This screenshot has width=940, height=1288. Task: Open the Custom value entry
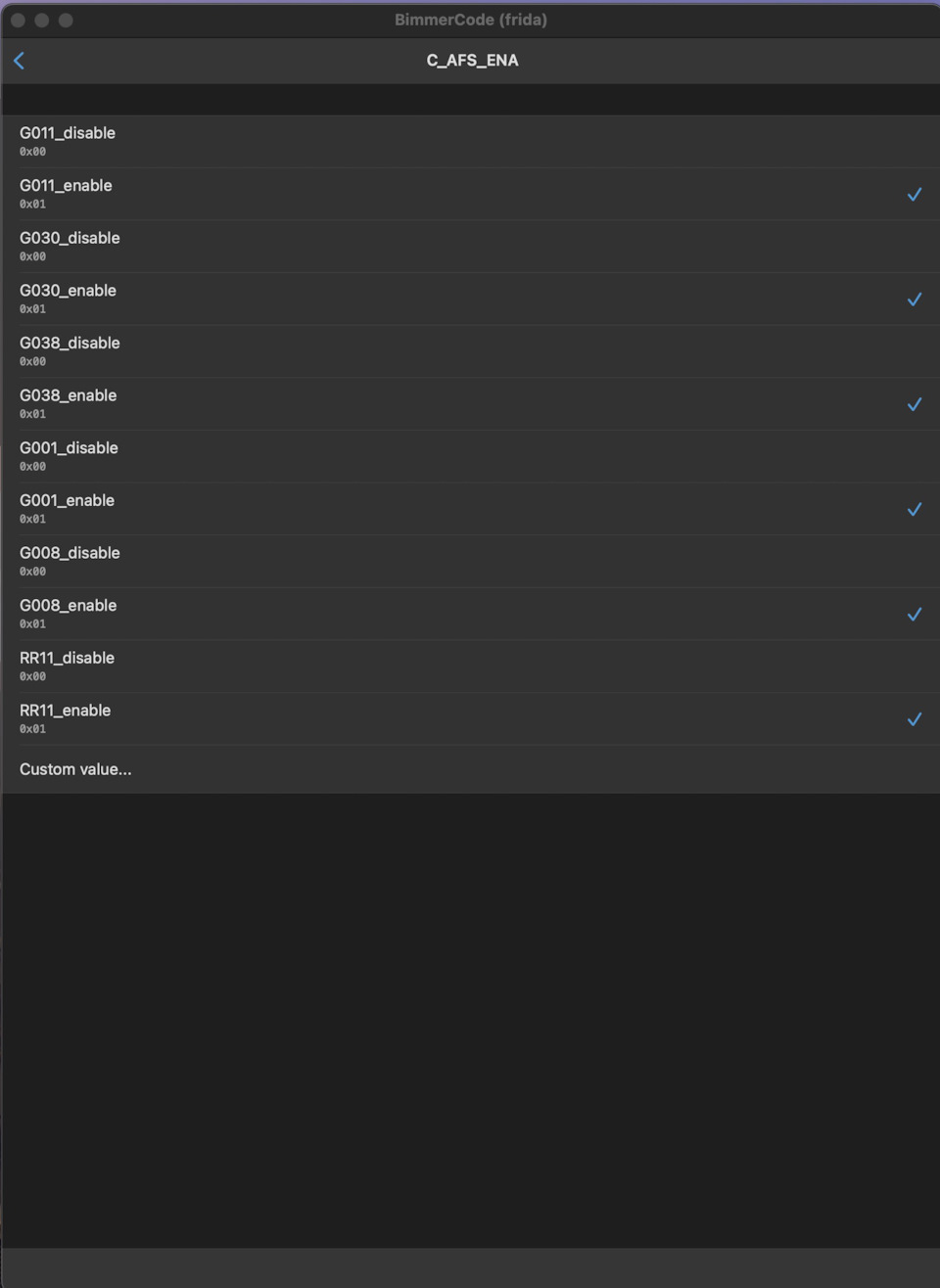click(75, 769)
